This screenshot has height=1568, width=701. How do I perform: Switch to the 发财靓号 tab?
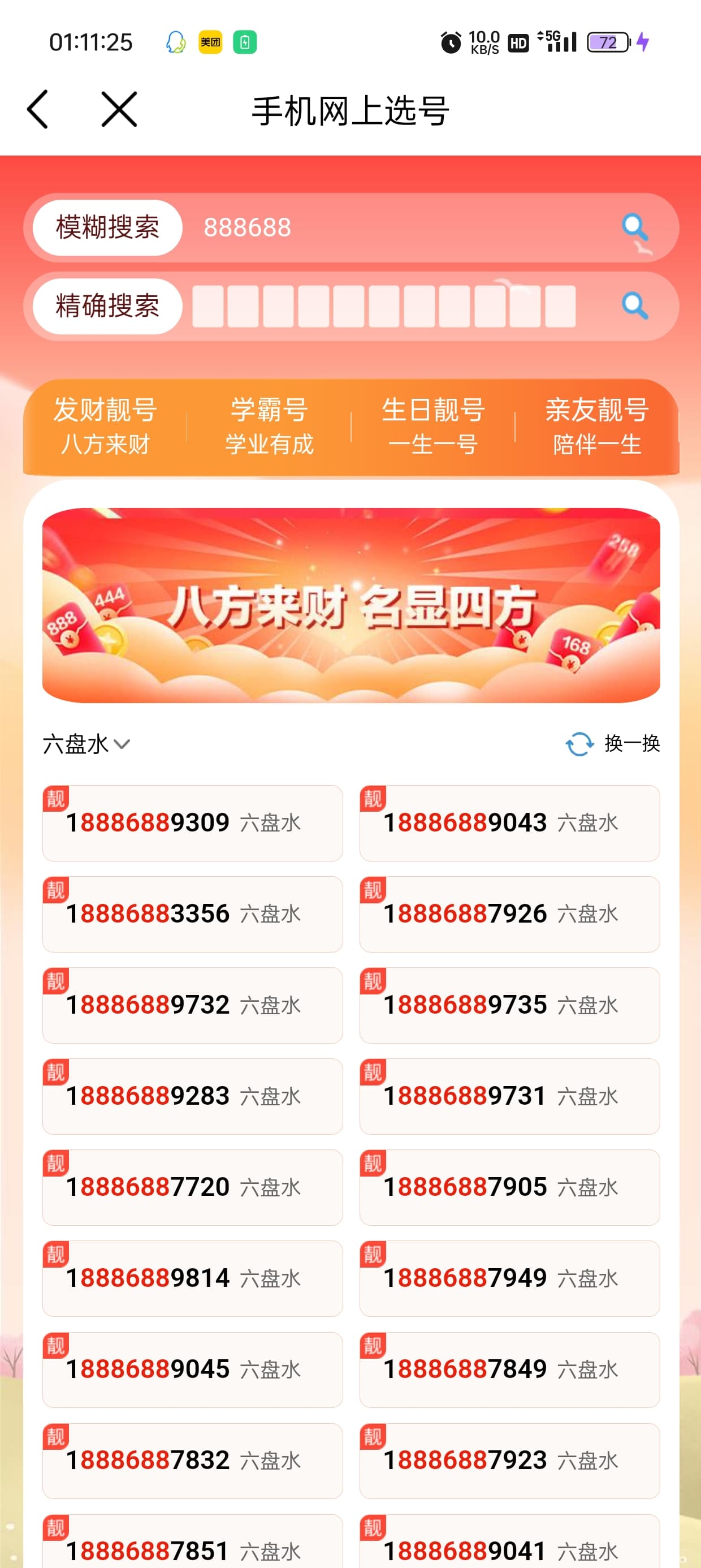click(105, 427)
